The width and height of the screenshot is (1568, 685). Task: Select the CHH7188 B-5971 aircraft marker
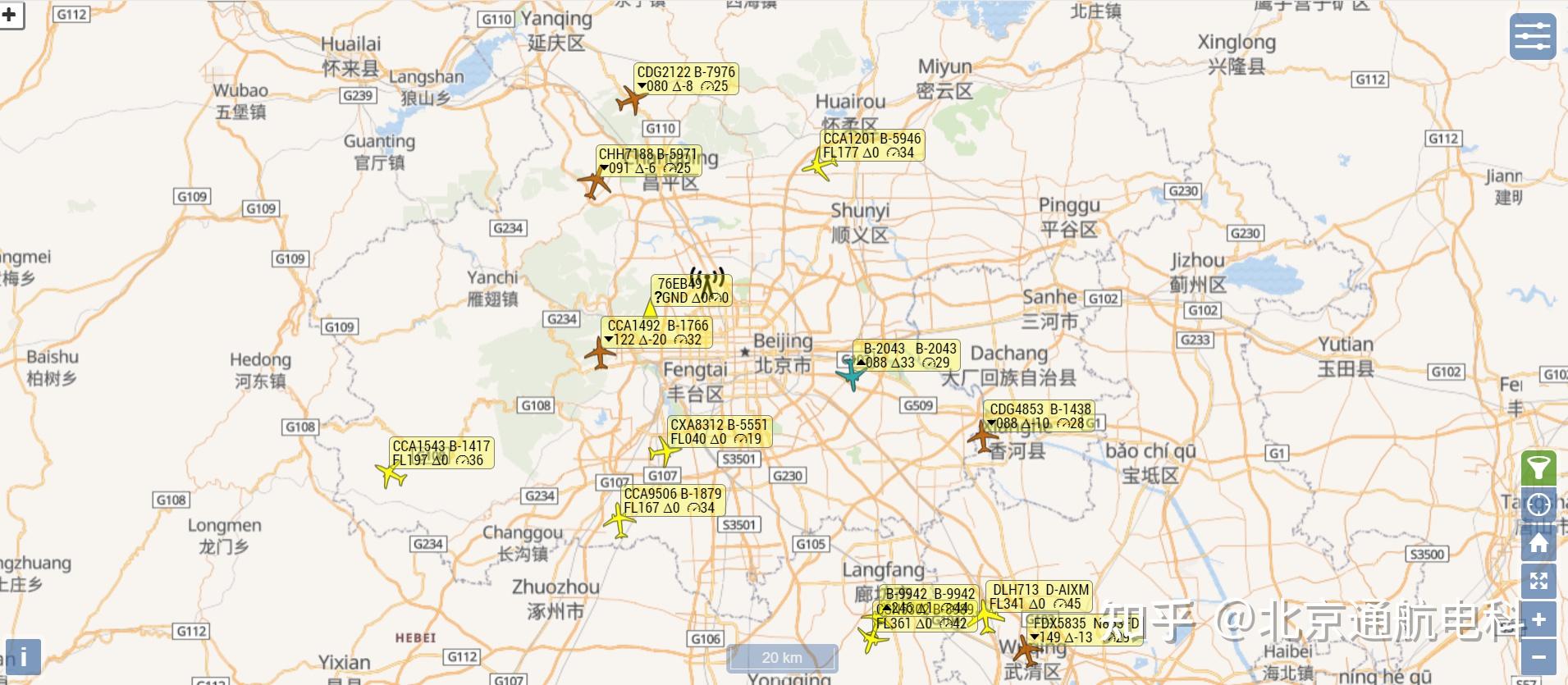593,181
